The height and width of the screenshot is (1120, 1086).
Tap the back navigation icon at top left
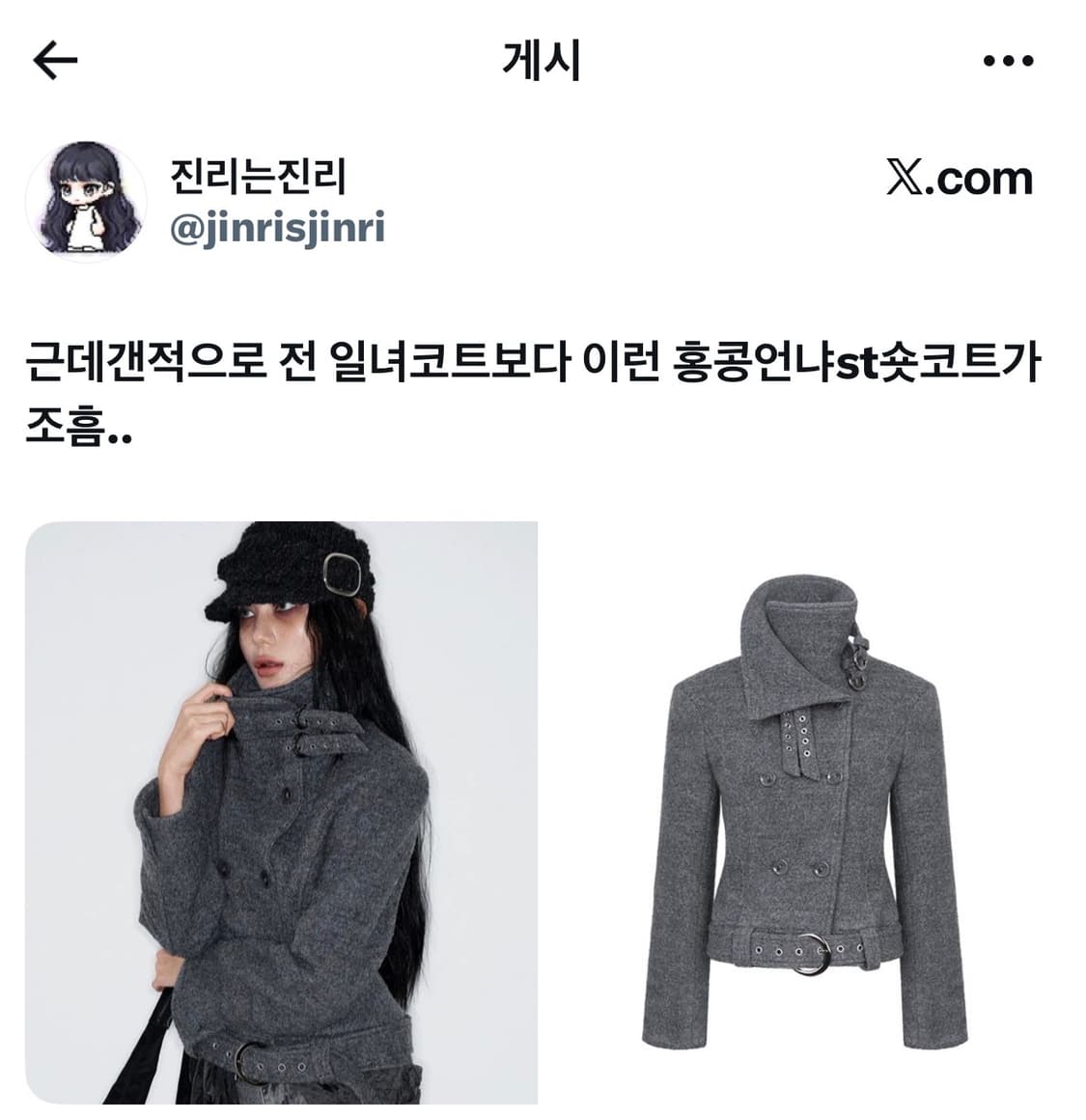point(53,60)
